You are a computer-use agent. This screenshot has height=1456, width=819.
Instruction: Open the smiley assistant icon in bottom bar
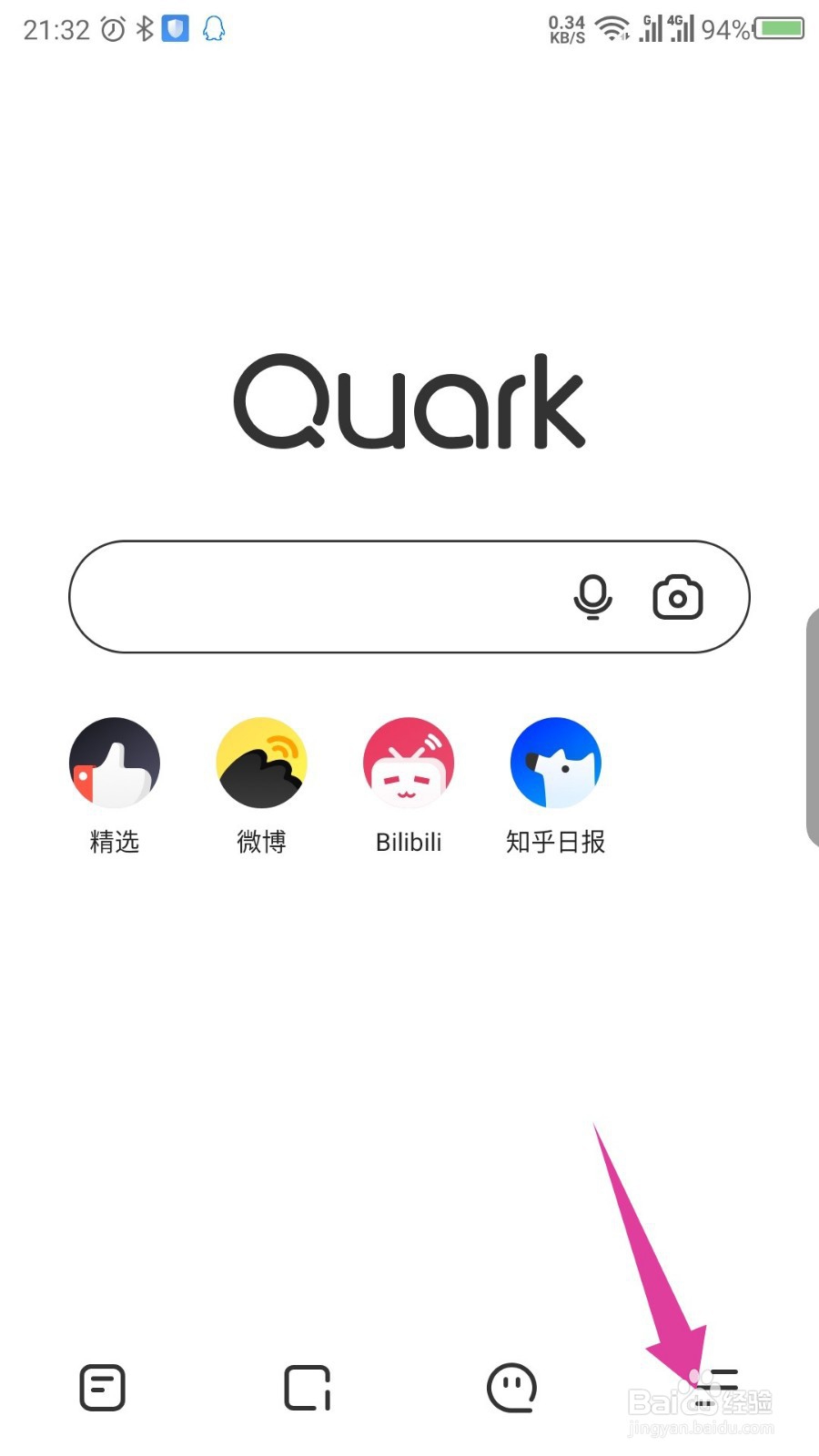coord(511,1387)
